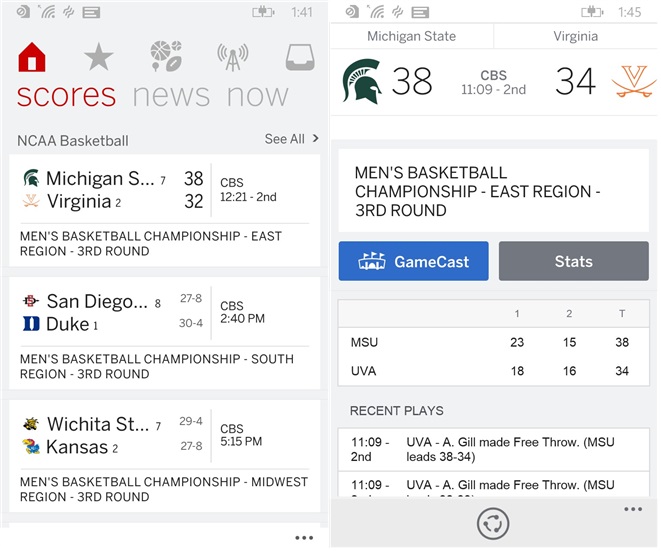Image resolution: width=661 pixels, height=551 pixels.
Task: Tap See All for NCAA Basketball
Action: (x=291, y=139)
